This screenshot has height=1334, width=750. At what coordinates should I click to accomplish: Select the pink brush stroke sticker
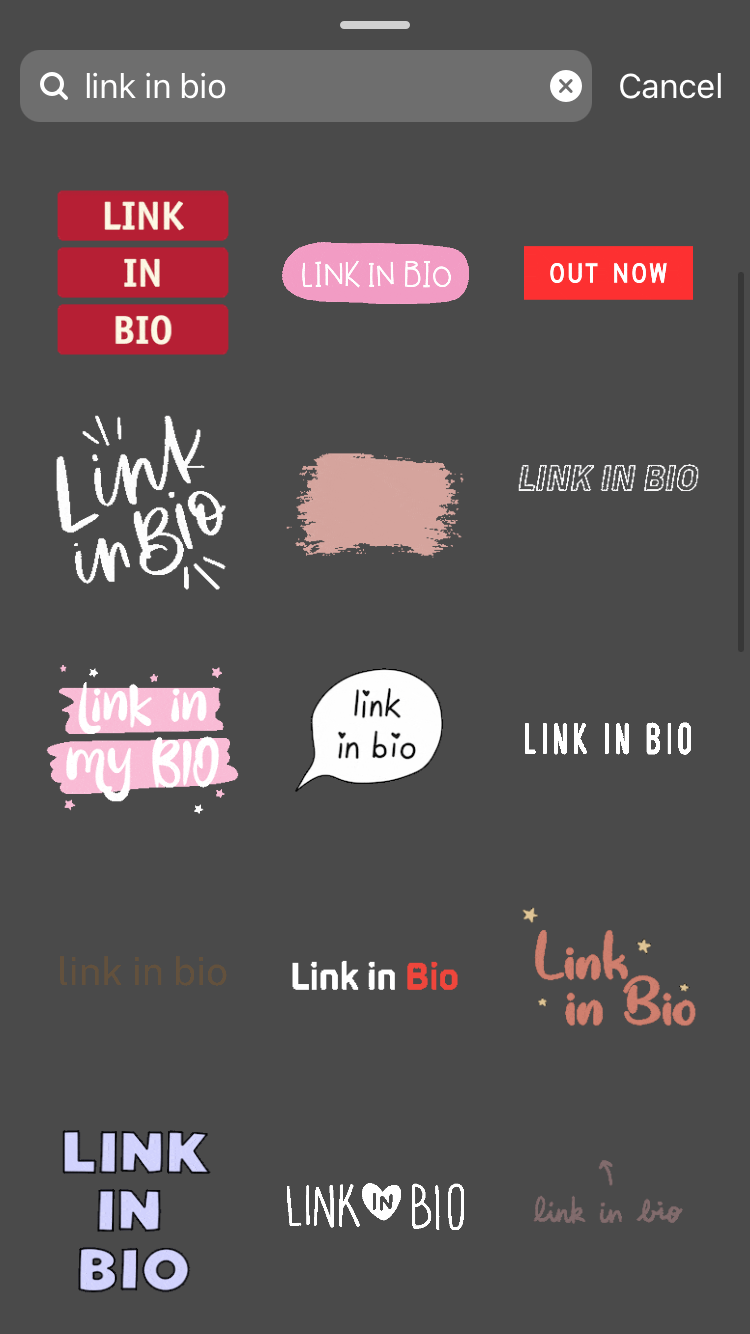pyautogui.click(x=375, y=503)
